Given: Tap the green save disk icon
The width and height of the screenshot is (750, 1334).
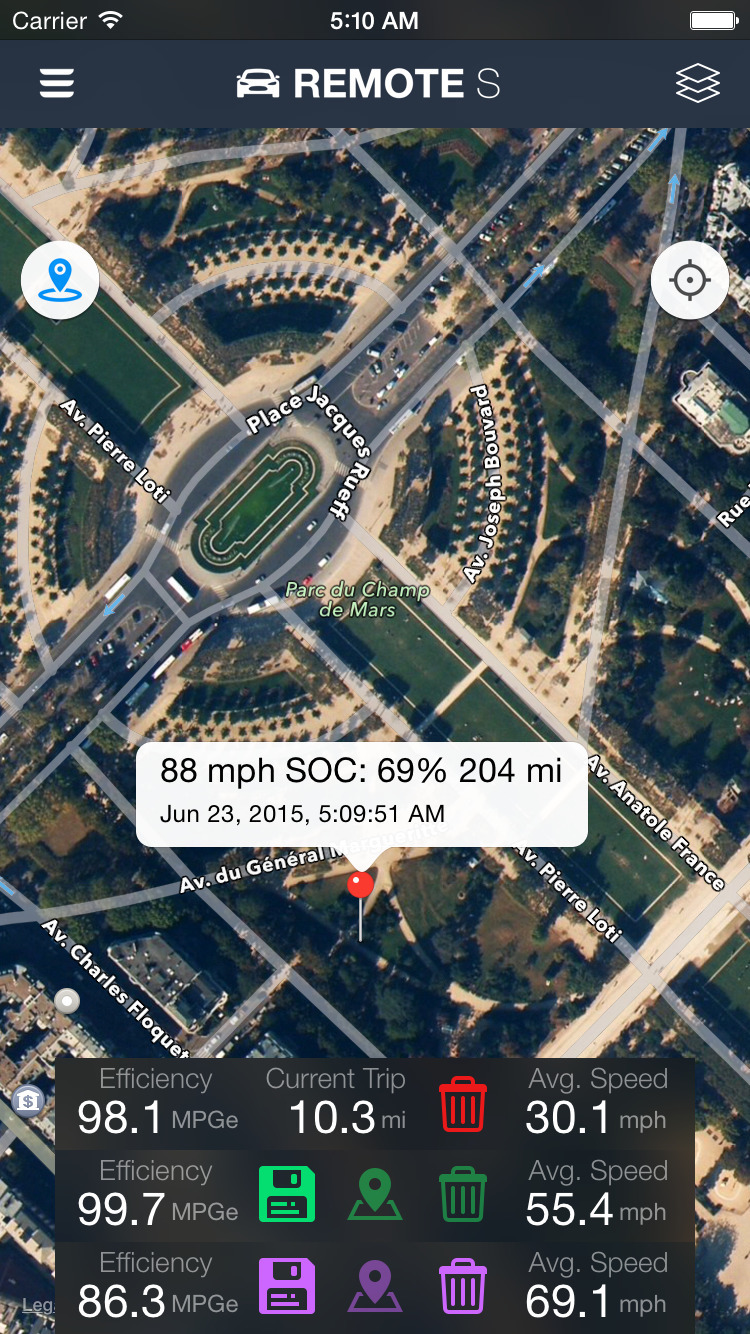Looking at the screenshot, I should pyautogui.click(x=287, y=1194).
